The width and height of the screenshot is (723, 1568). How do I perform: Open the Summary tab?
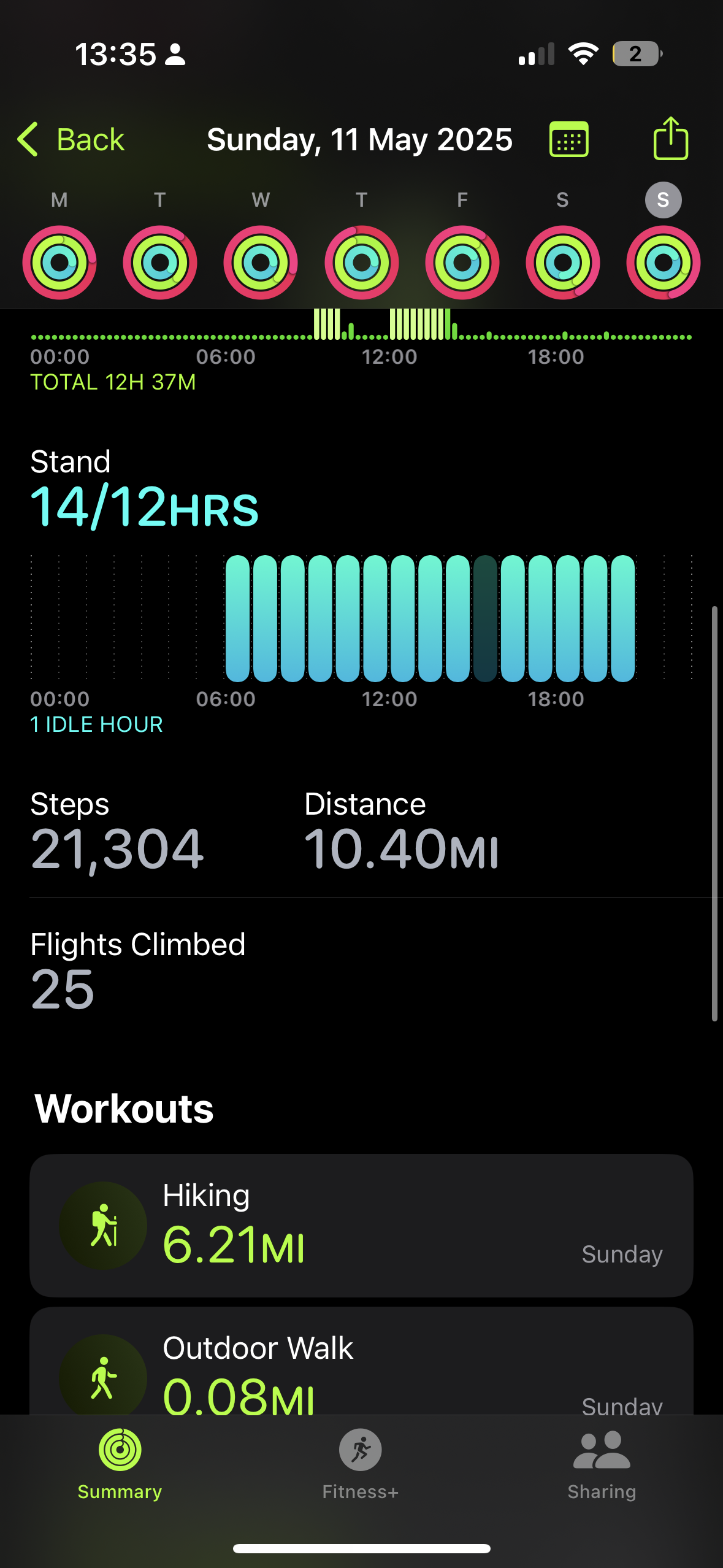point(120,1464)
